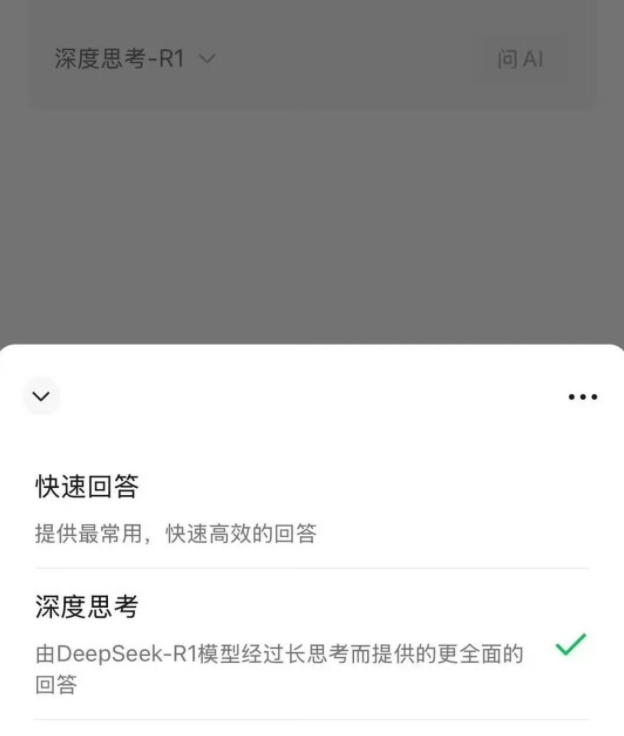Collapse the bottom sheet with the chevron
Screen dimensions: 624x736
(x=41, y=397)
